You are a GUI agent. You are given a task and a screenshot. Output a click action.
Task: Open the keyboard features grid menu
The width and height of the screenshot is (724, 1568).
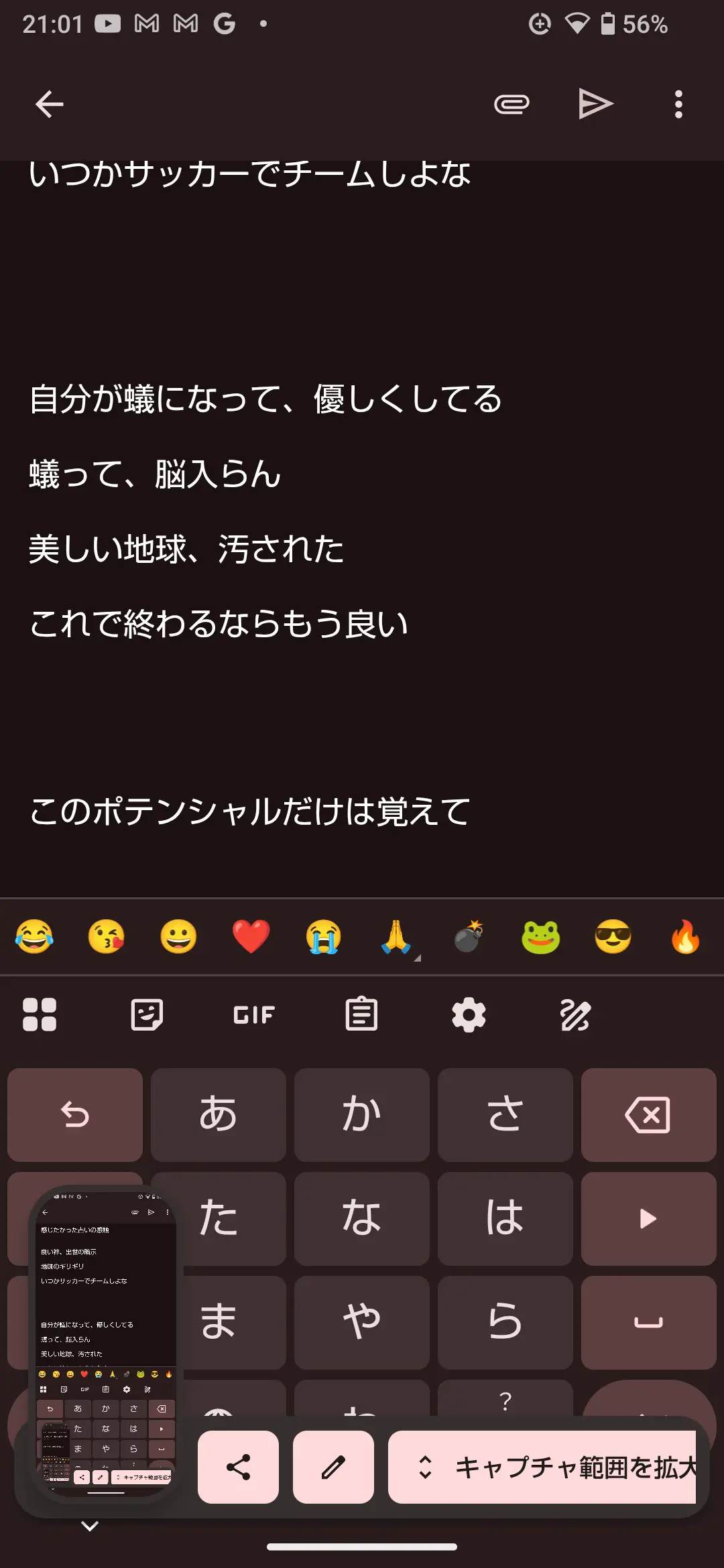tap(40, 1015)
